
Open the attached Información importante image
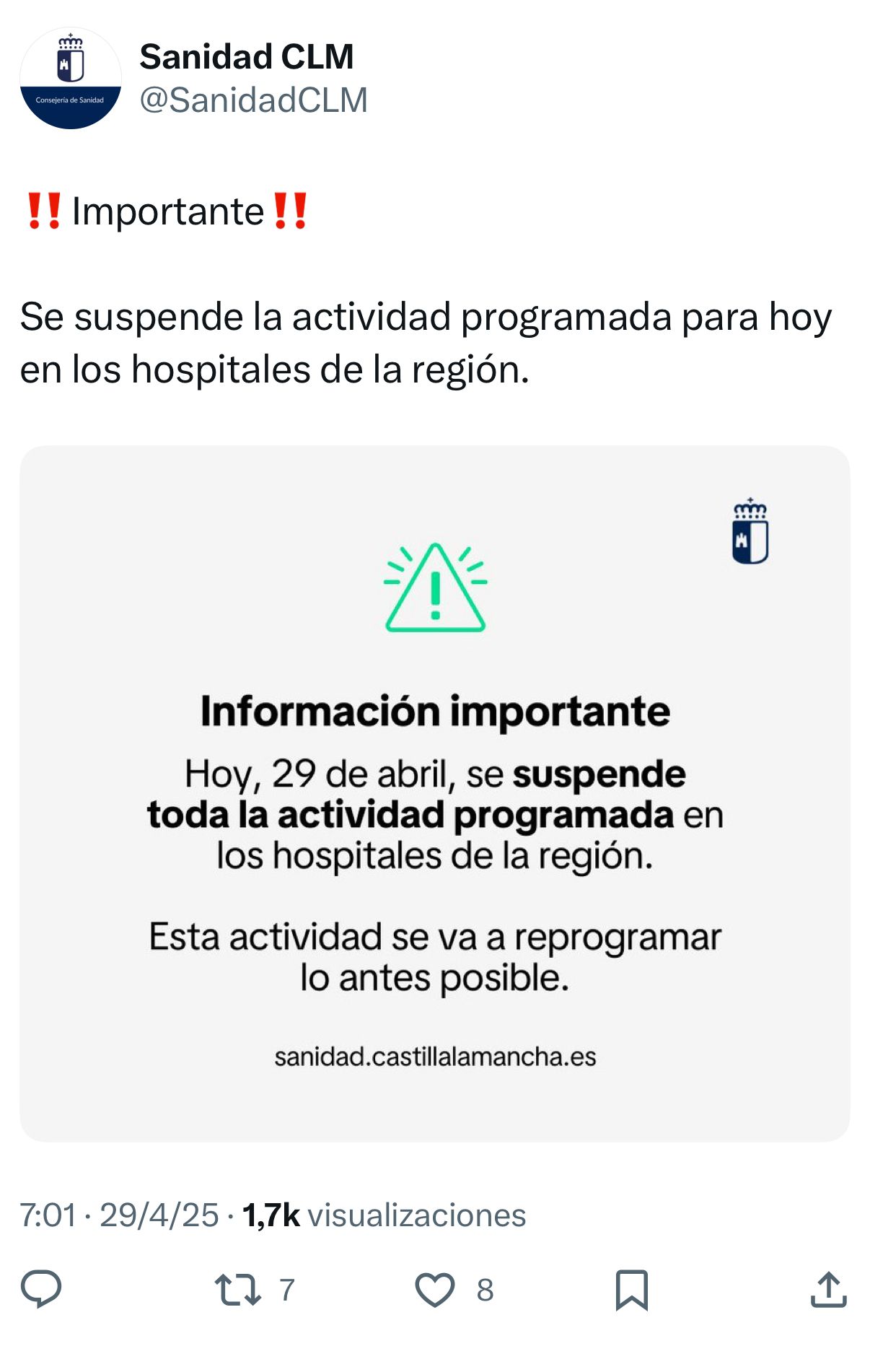point(434,793)
